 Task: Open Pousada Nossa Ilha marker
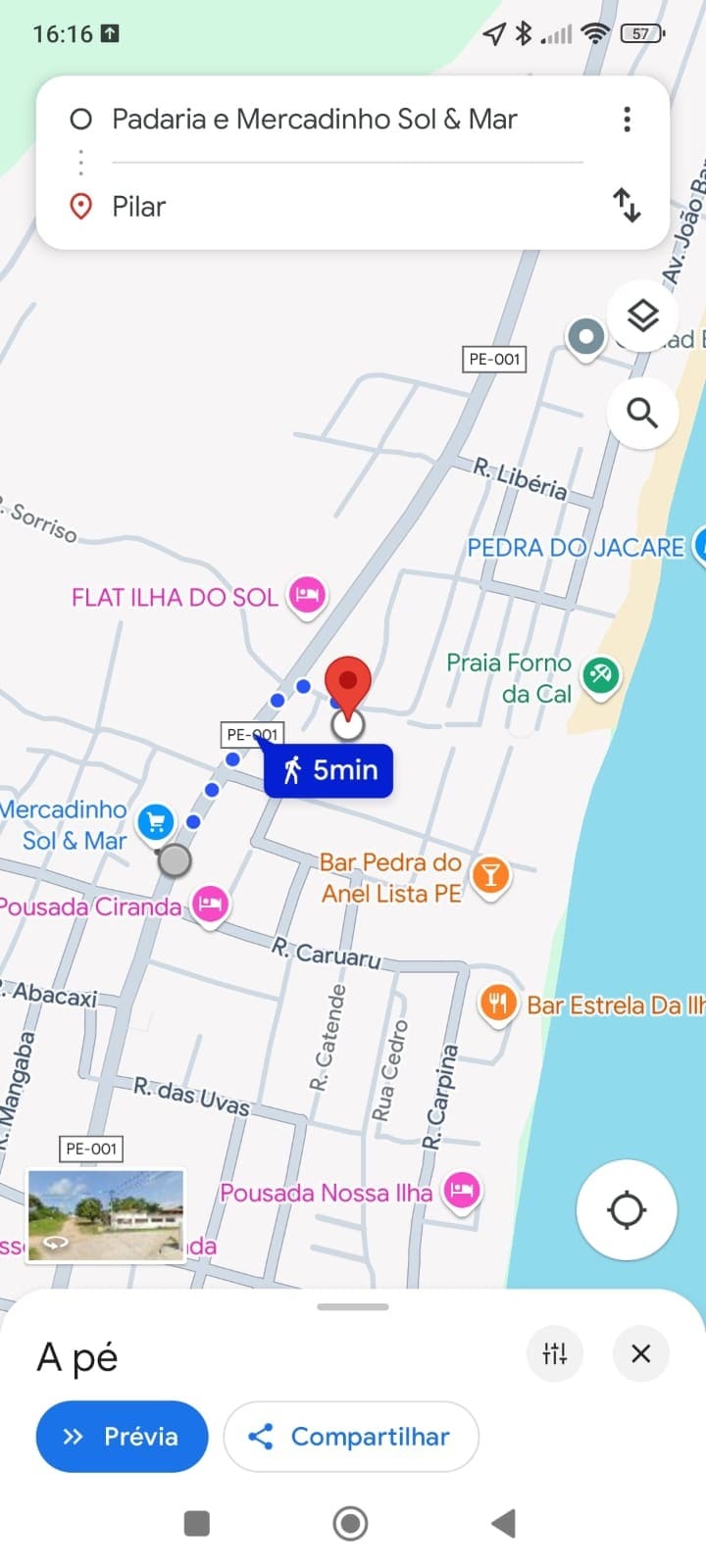(x=462, y=1191)
